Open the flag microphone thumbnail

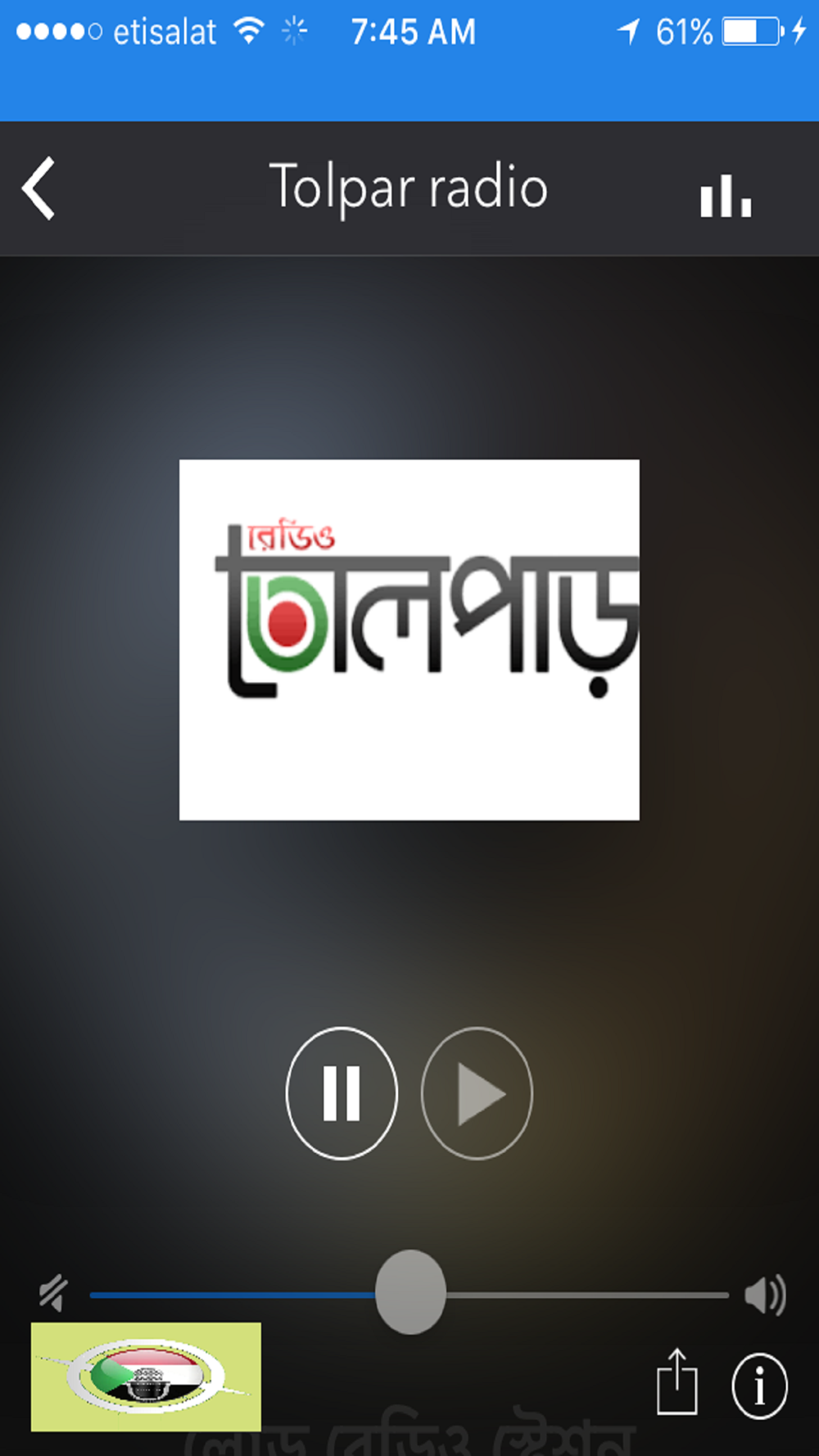pyautogui.click(x=146, y=1376)
